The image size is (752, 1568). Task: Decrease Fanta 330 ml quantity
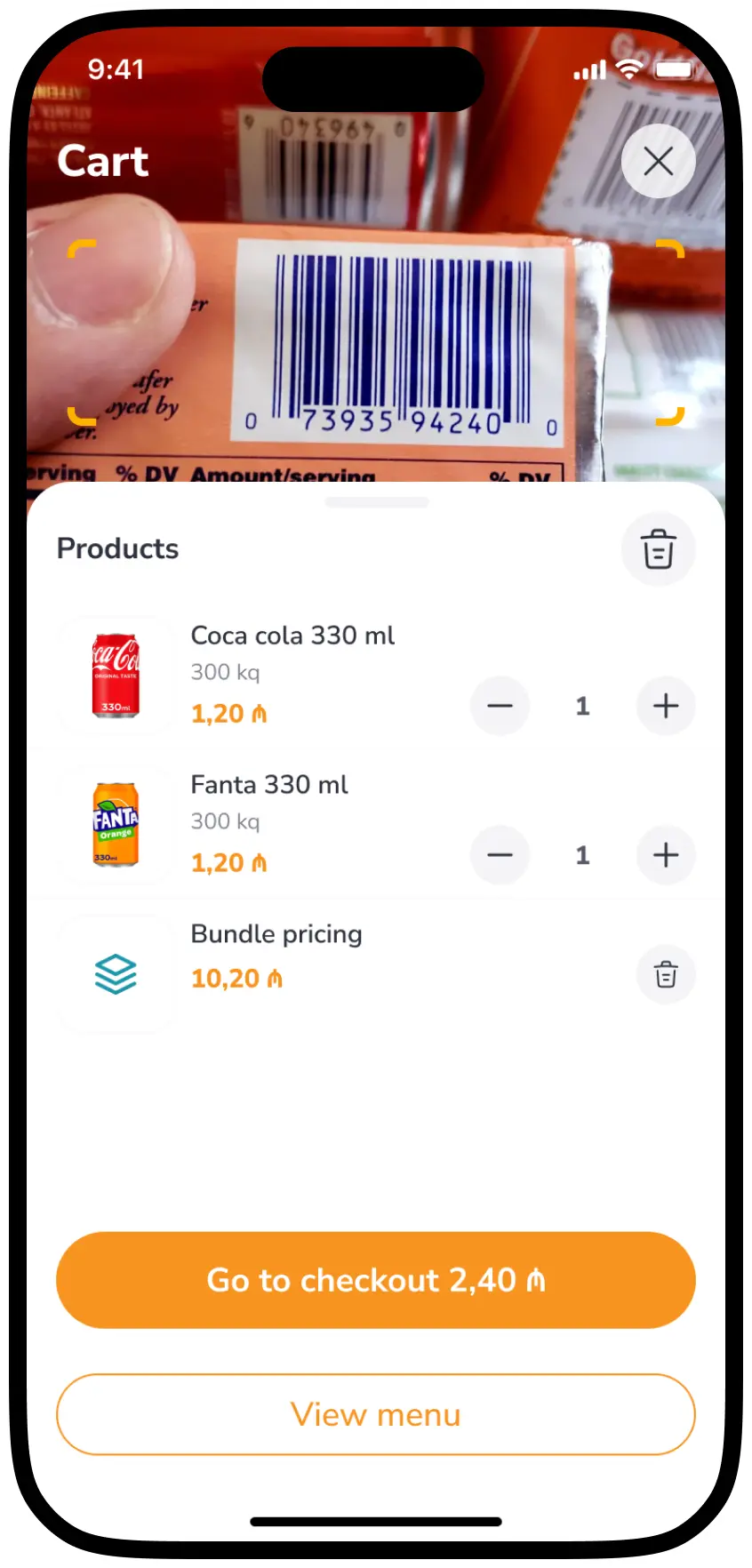500,855
